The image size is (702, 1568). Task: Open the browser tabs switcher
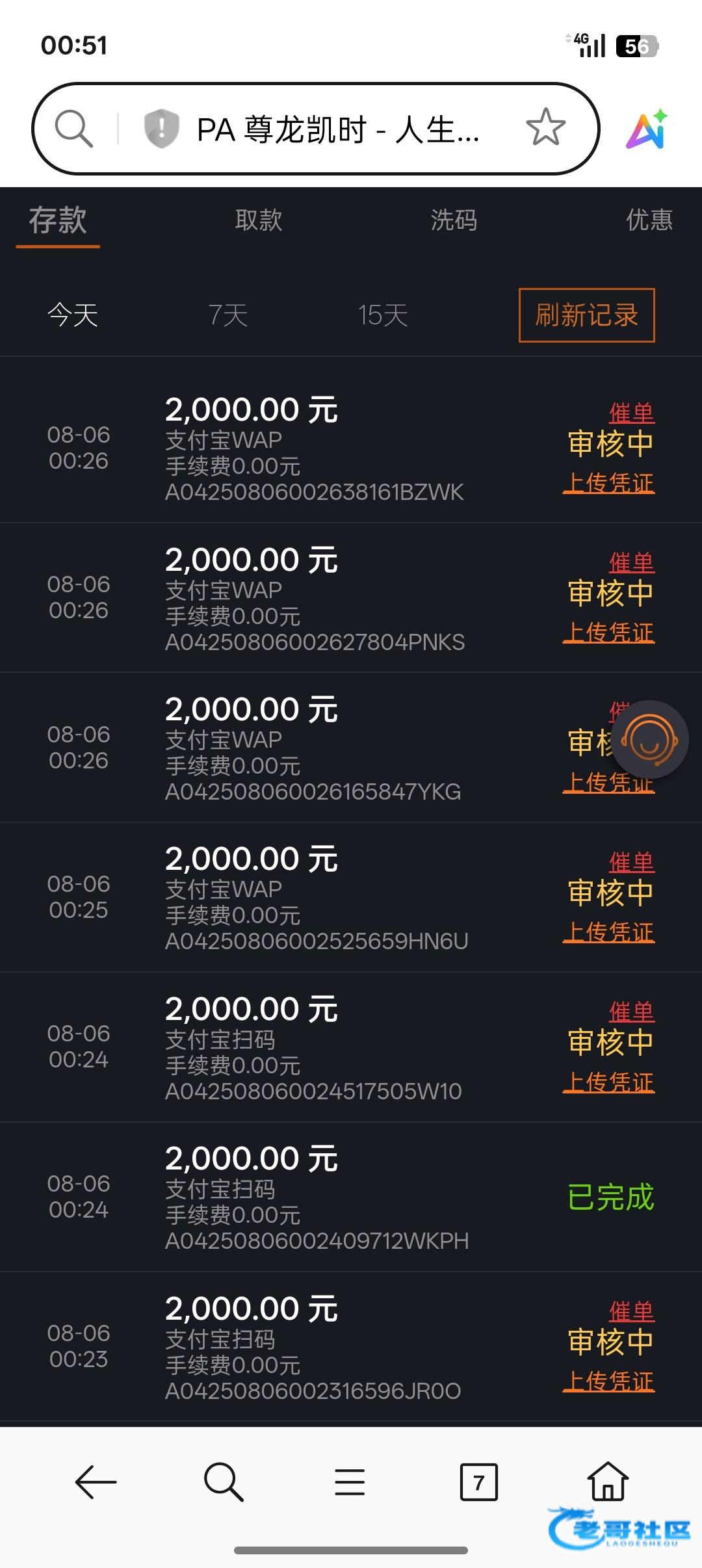[478, 1482]
